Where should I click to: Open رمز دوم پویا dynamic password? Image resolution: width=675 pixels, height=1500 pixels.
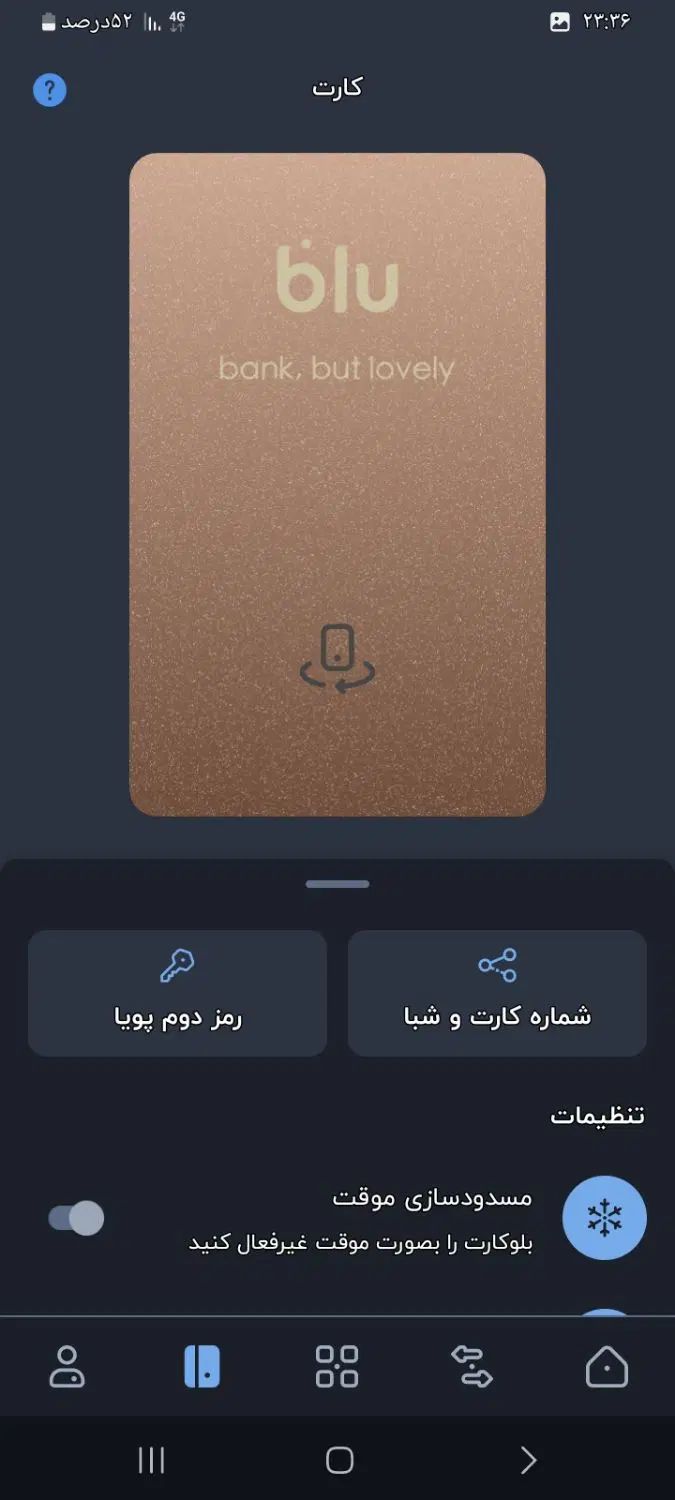tap(177, 993)
